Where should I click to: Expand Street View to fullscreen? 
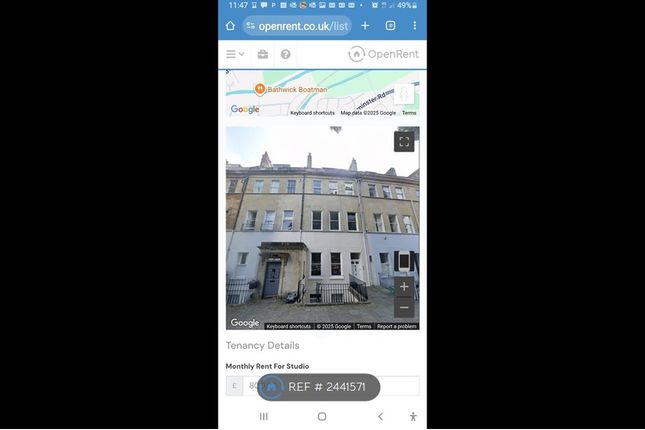[x=404, y=142]
